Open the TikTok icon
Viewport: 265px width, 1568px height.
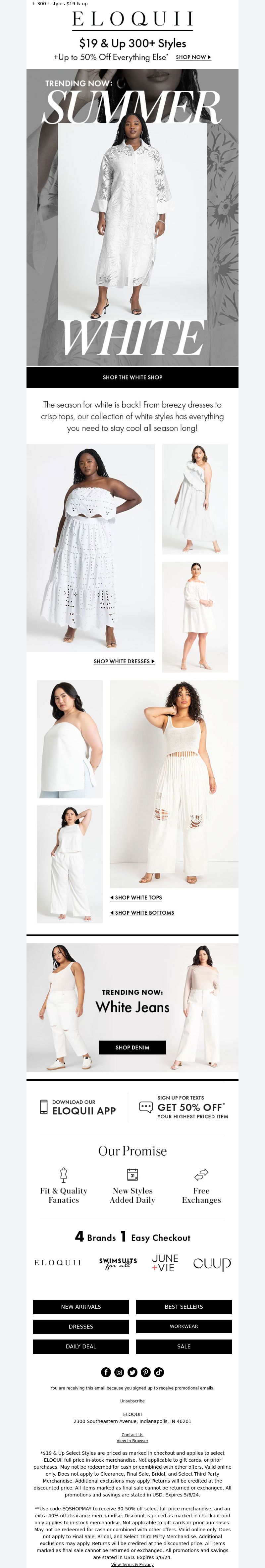point(159,1372)
